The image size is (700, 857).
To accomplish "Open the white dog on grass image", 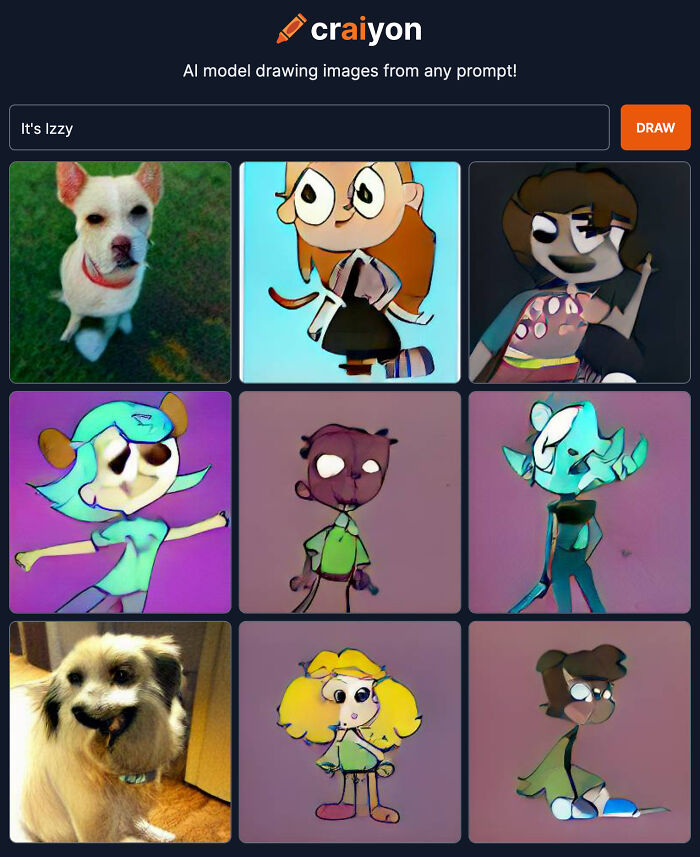I will coord(120,272).
